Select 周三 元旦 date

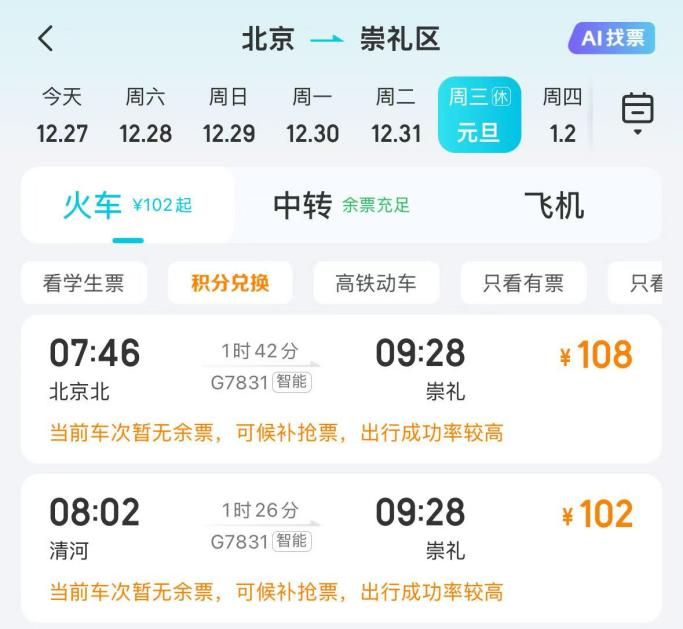coord(479,115)
